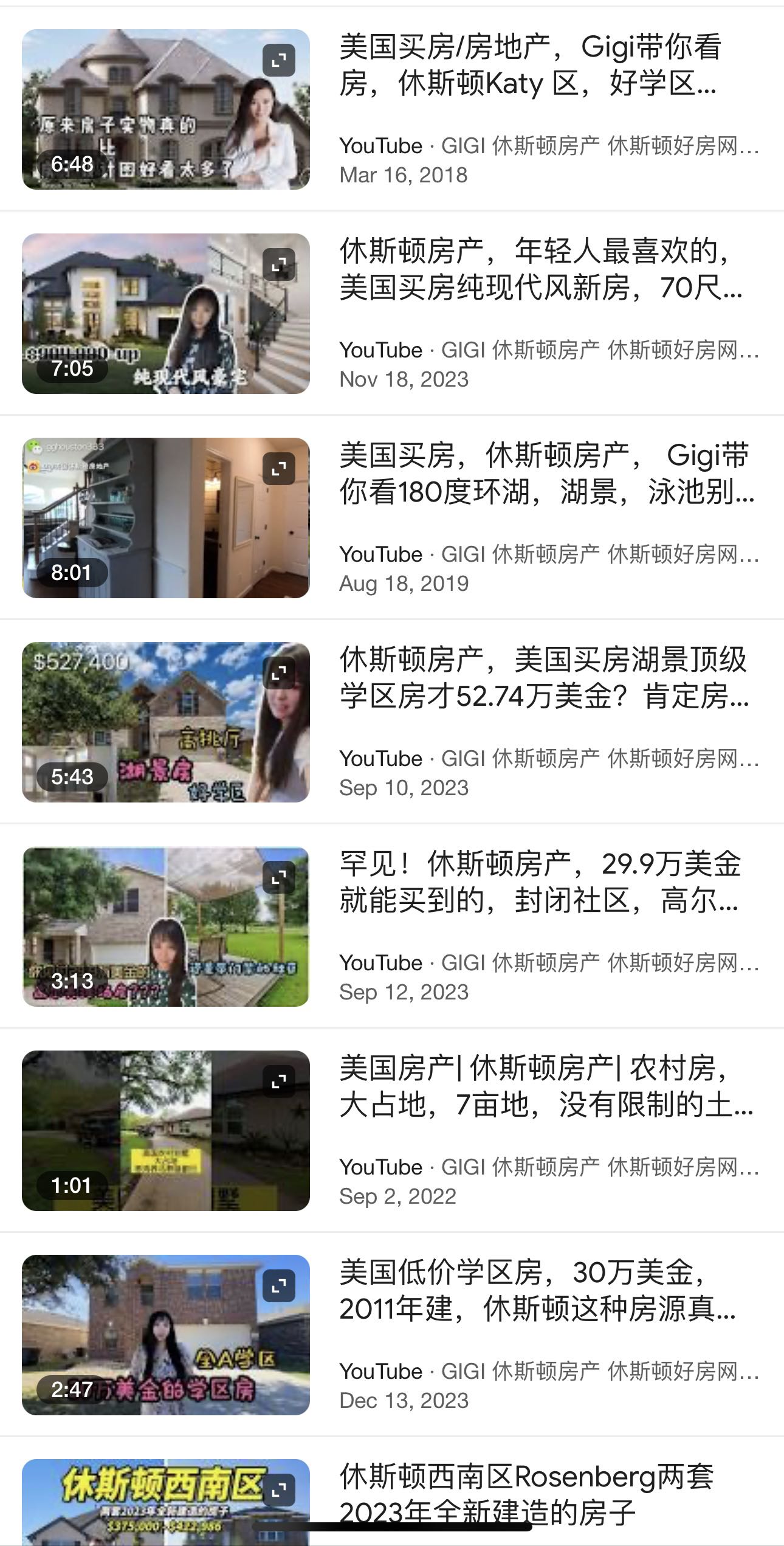The image size is (784, 1546).
Task: Expand preview on the 5:43 video thumbnail
Action: click(279, 673)
